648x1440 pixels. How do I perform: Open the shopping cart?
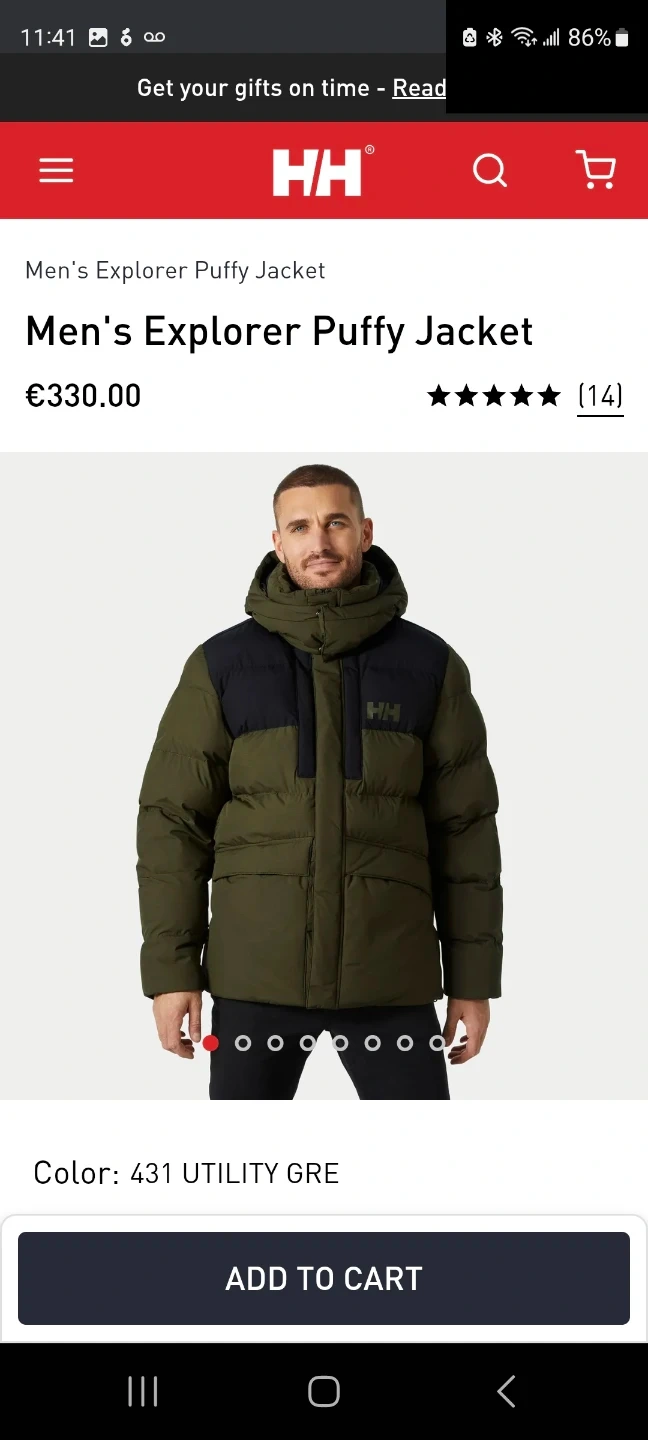coord(596,170)
